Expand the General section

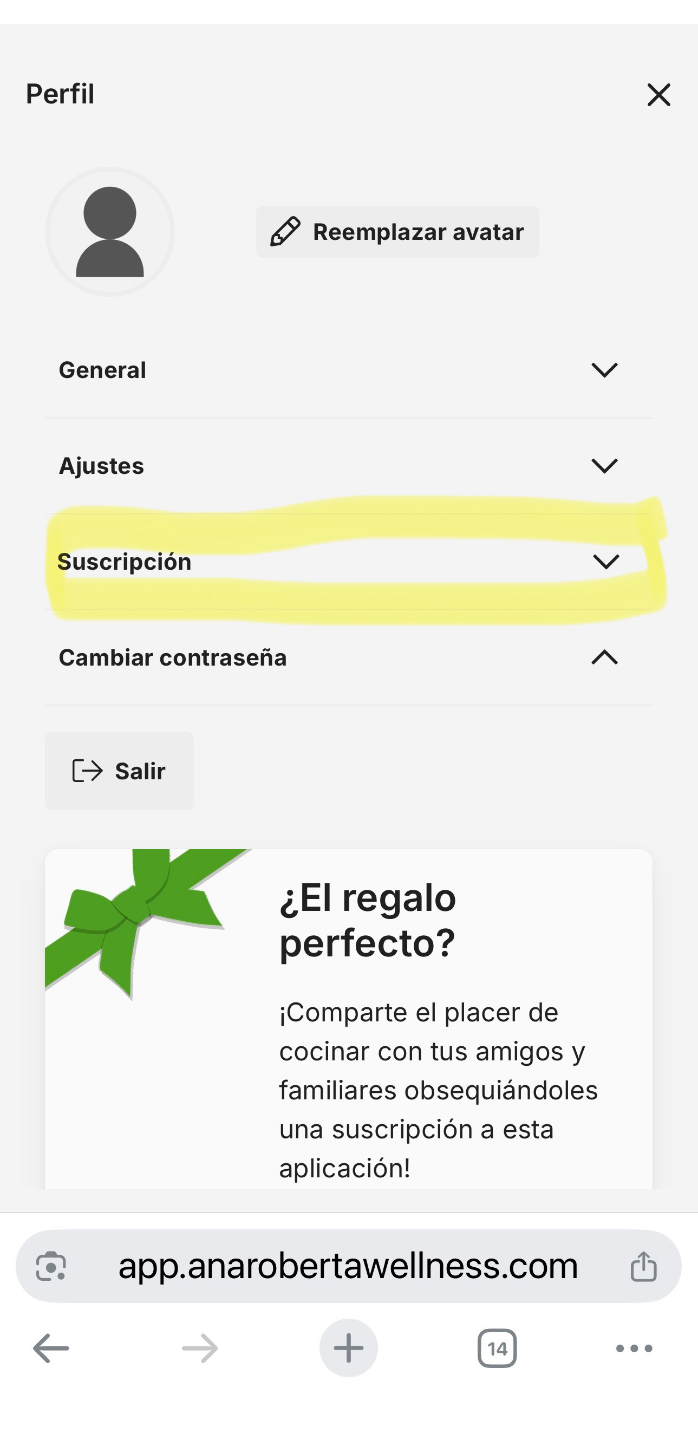point(604,370)
